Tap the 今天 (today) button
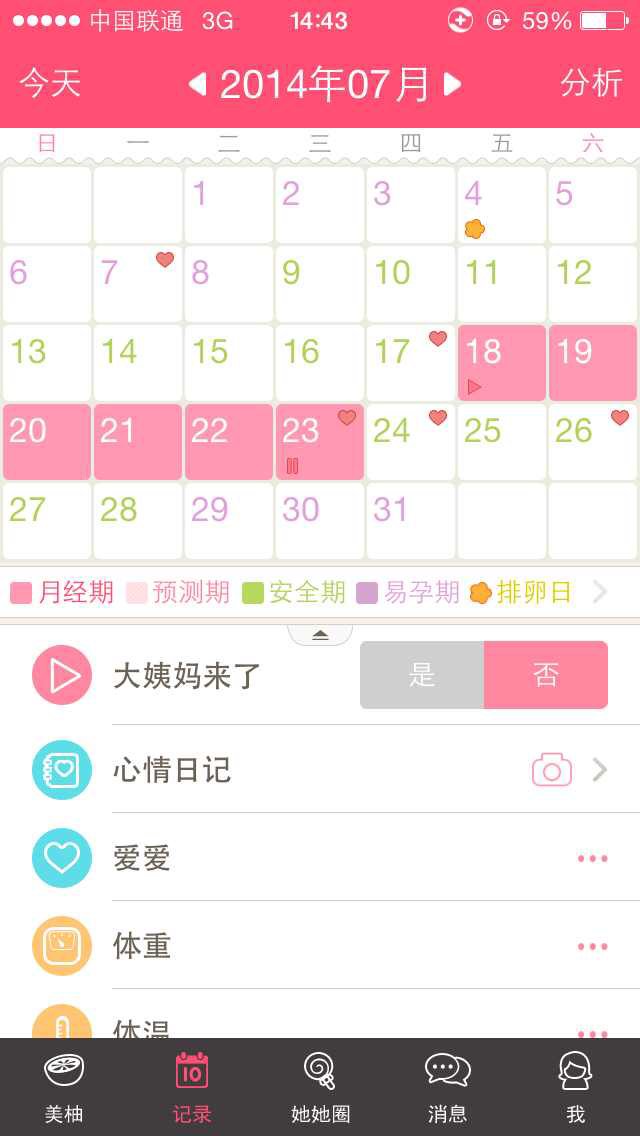This screenshot has height=1136, width=640. 50,84
